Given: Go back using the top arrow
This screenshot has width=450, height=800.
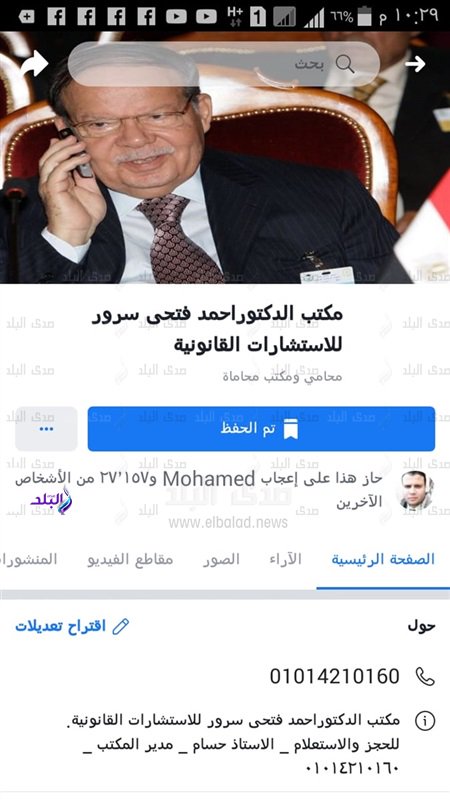Looking at the screenshot, I should pyautogui.click(x=415, y=64).
